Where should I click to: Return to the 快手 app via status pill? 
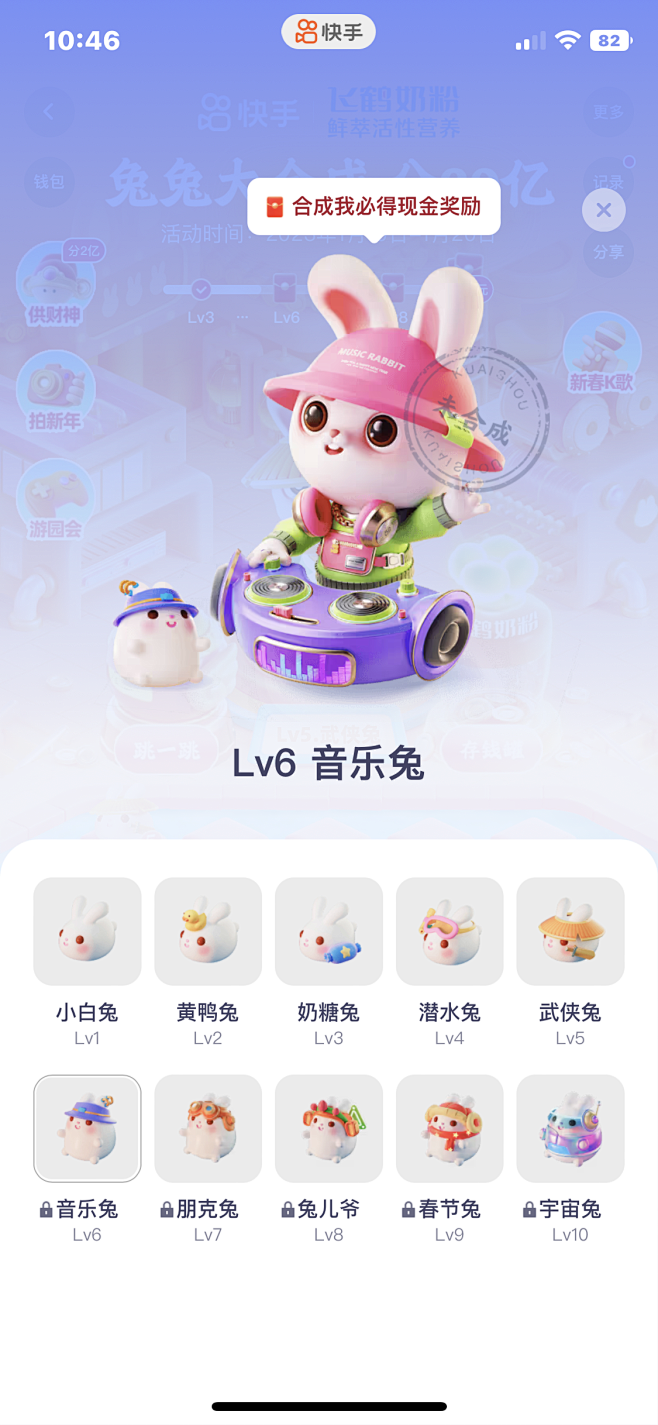click(329, 32)
